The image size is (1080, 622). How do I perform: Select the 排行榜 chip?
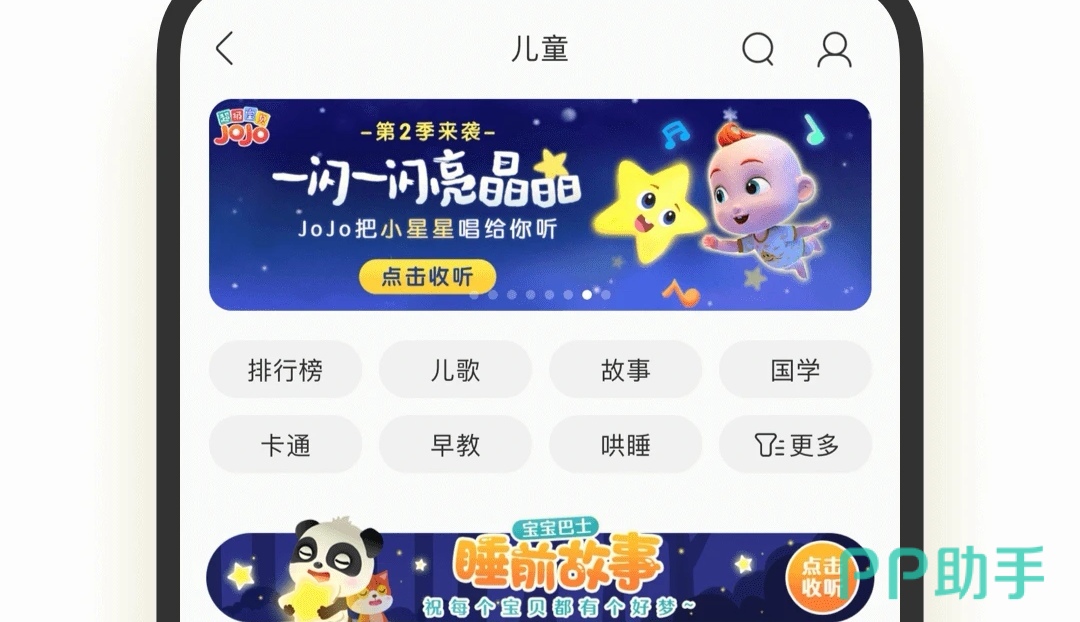285,370
